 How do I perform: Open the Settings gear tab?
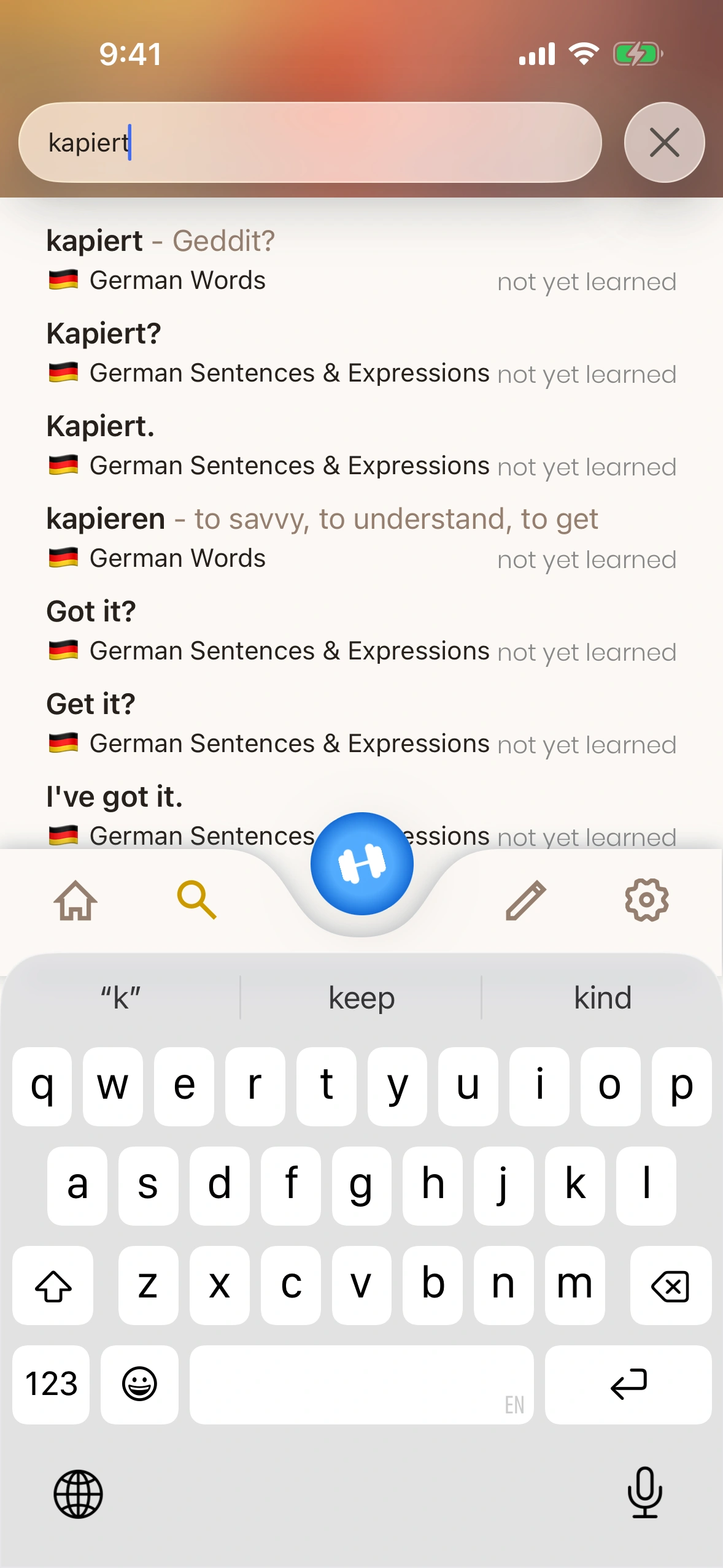click(x=646, y=901)
